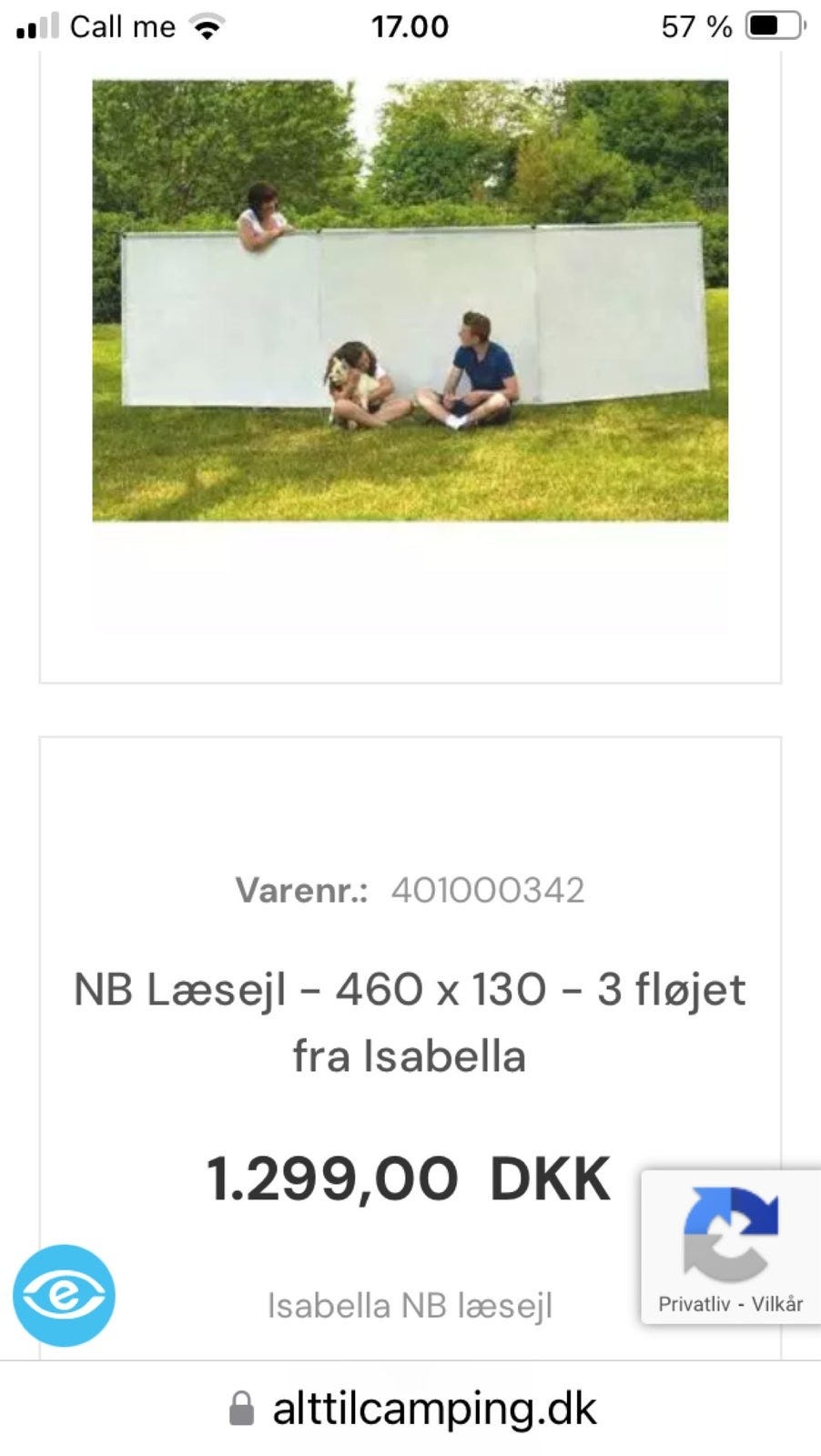Open the product image of the windbreak
Image resolution: width=821 pixels, height=1456 pixels.
tap(410, 300)
